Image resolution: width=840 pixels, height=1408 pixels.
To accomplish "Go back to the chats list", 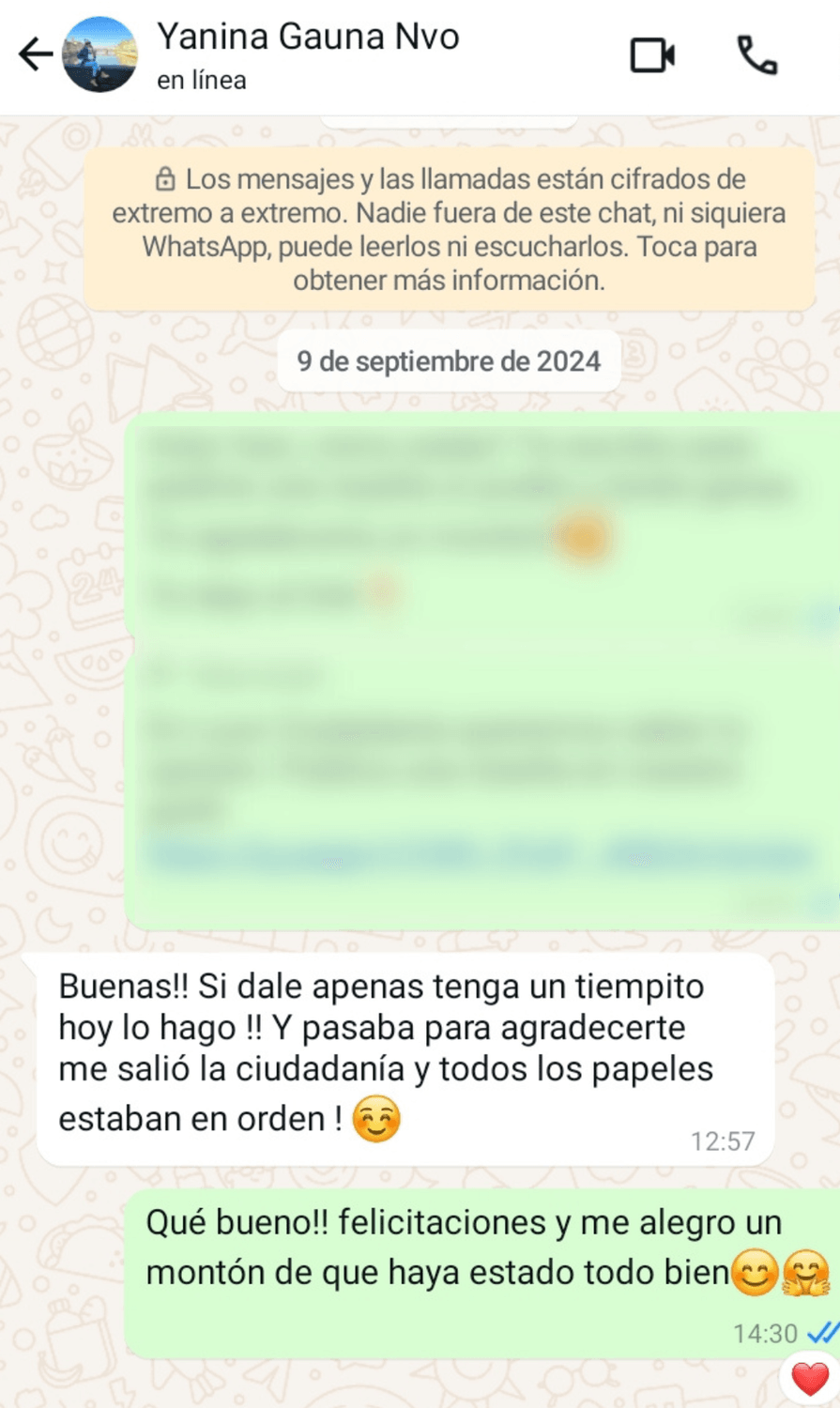I will (36, 54).
